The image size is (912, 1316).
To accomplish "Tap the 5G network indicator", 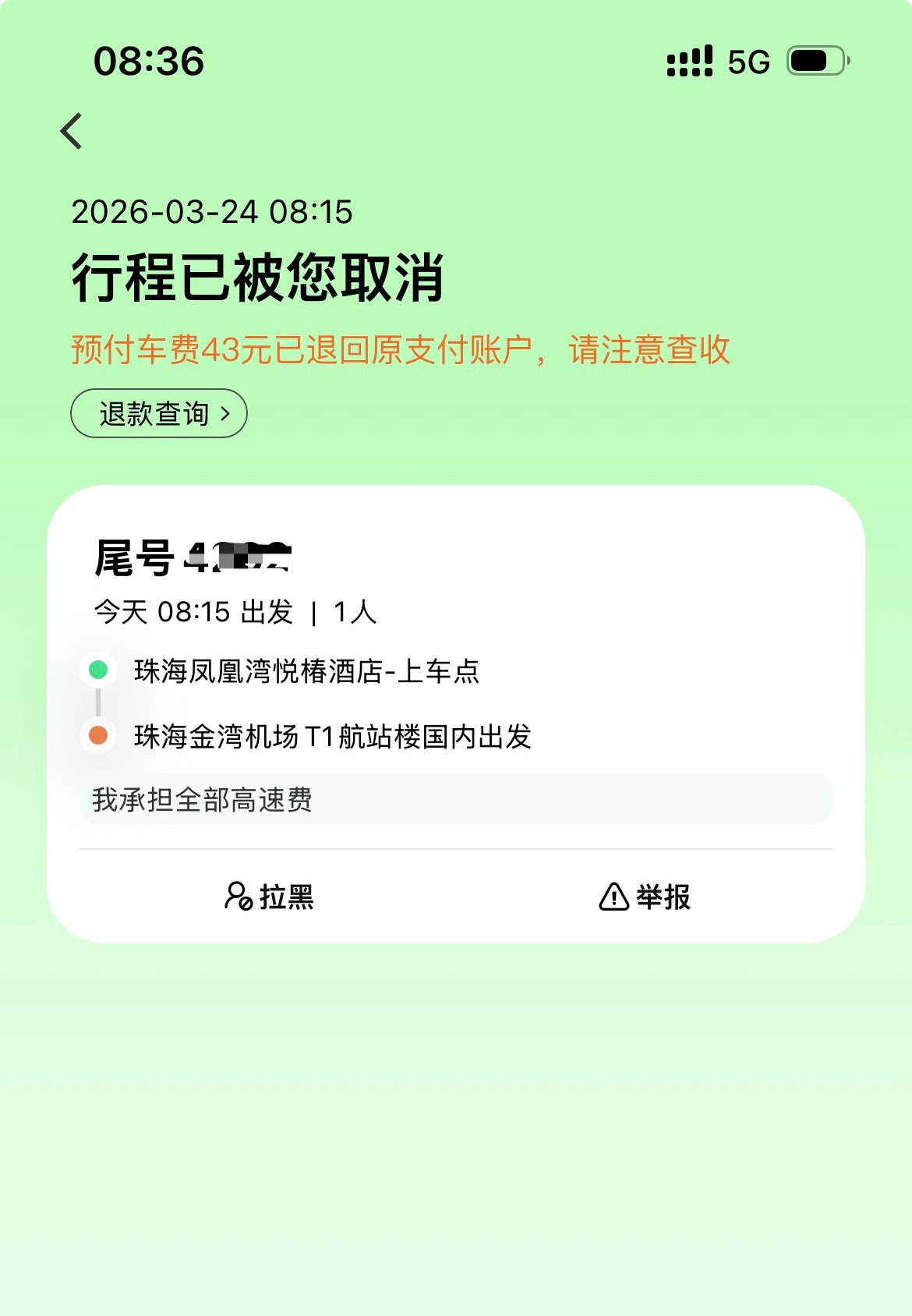I will 749,61.
